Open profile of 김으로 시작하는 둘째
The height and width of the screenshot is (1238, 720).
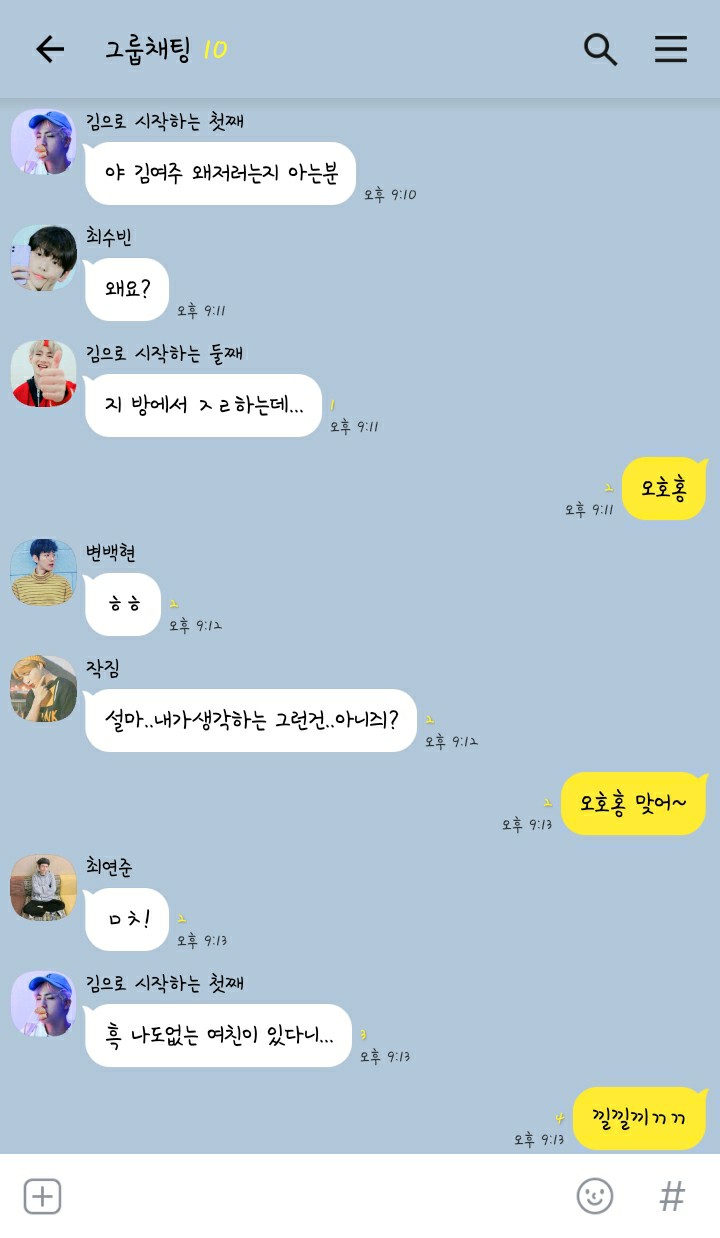click(44, 373)
